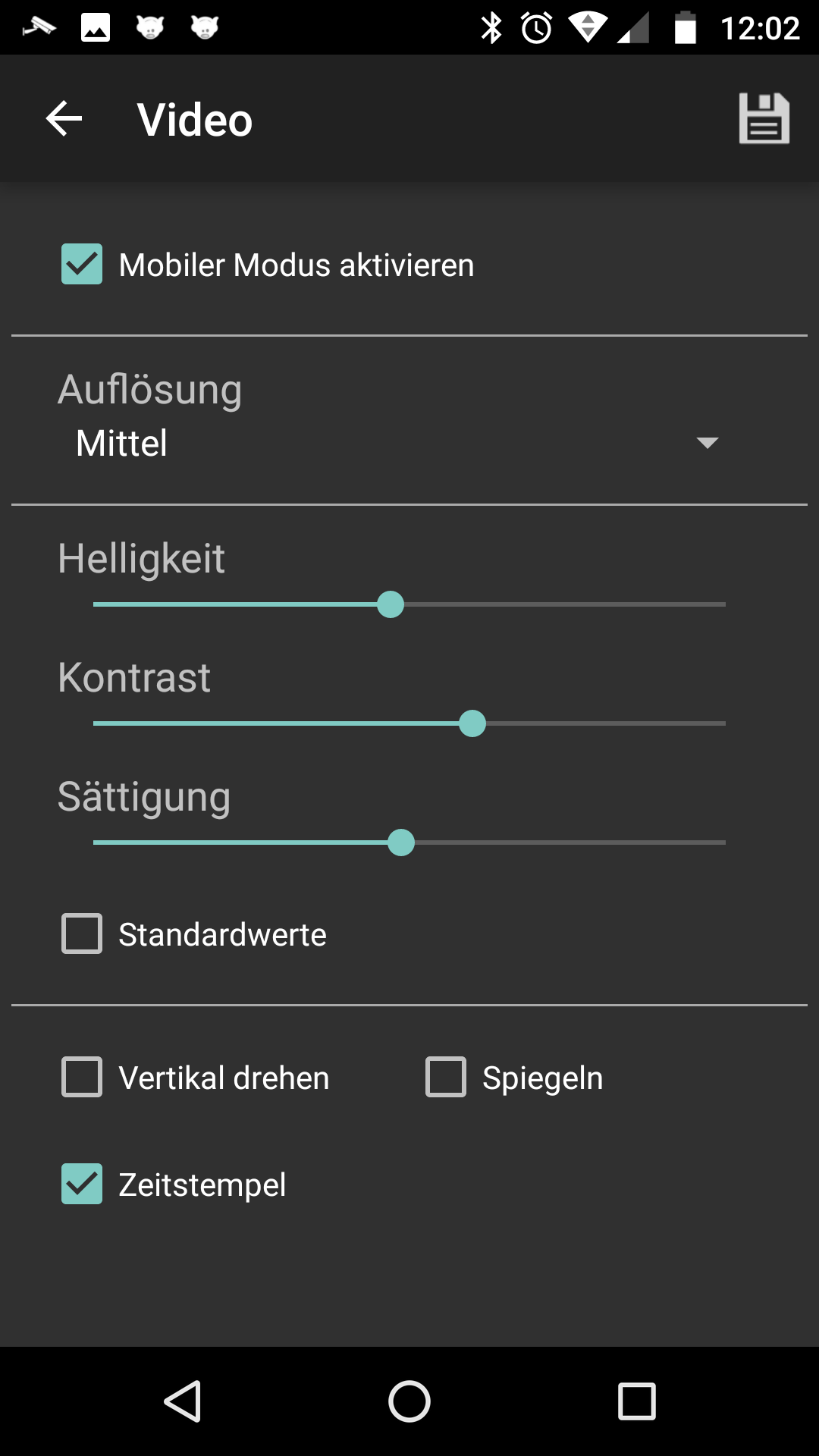
Task: Disable the Zeitstempel checkbox
Action: coord(82,1184)
